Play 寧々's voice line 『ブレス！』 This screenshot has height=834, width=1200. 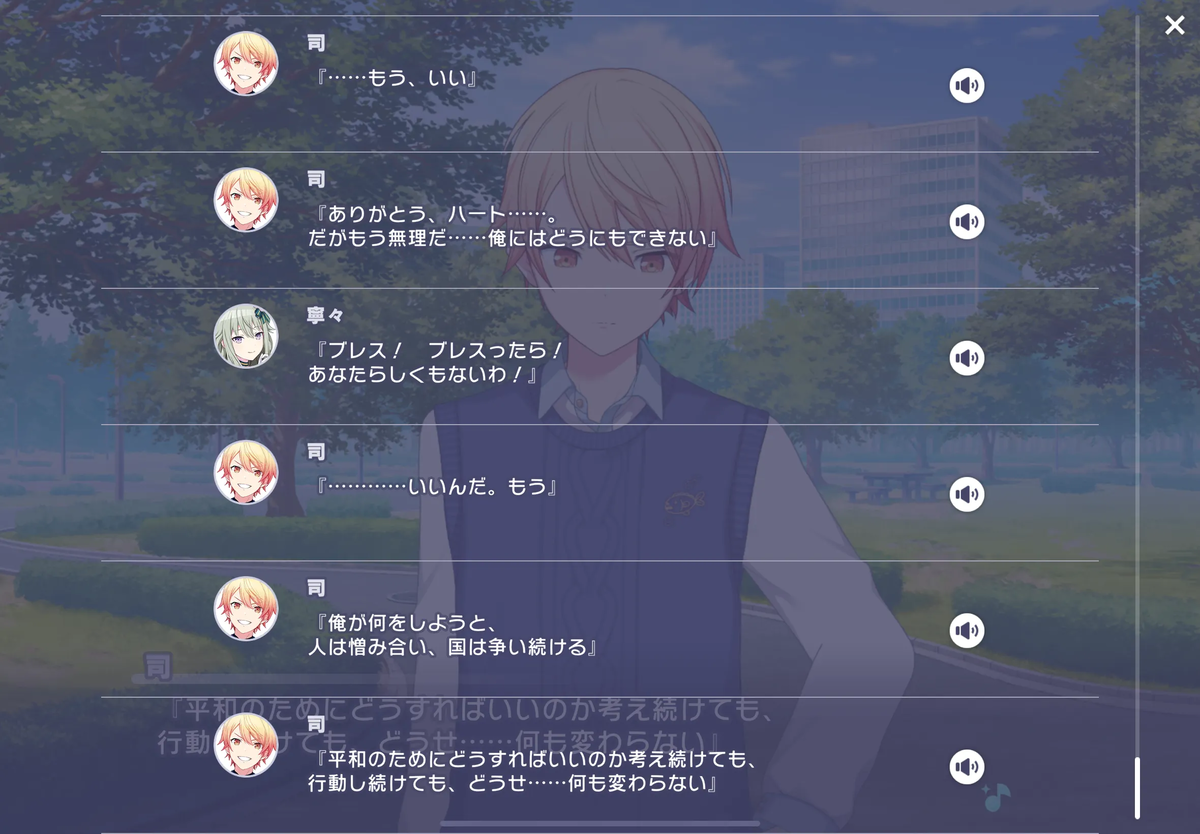966,358
